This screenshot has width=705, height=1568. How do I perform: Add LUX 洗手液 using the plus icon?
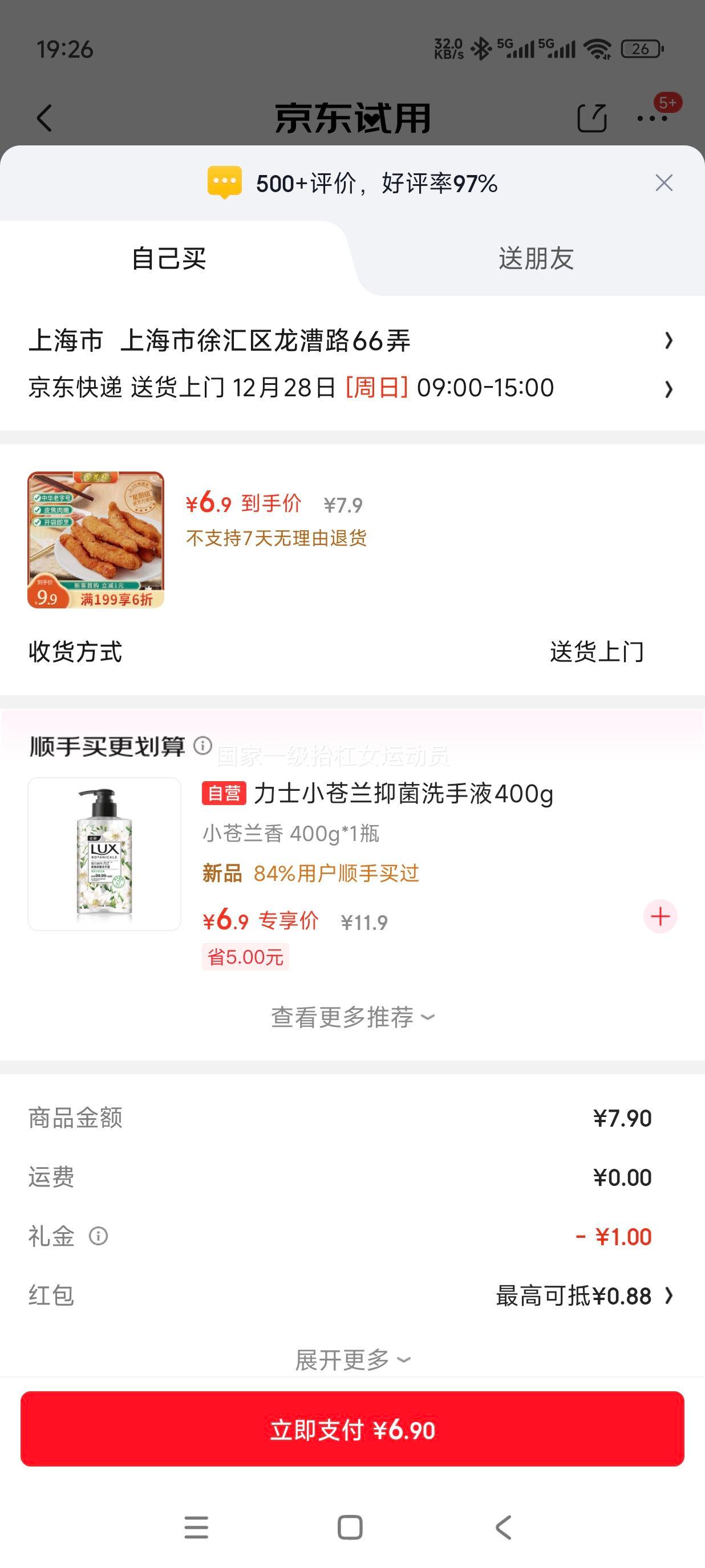pos(660,917)
